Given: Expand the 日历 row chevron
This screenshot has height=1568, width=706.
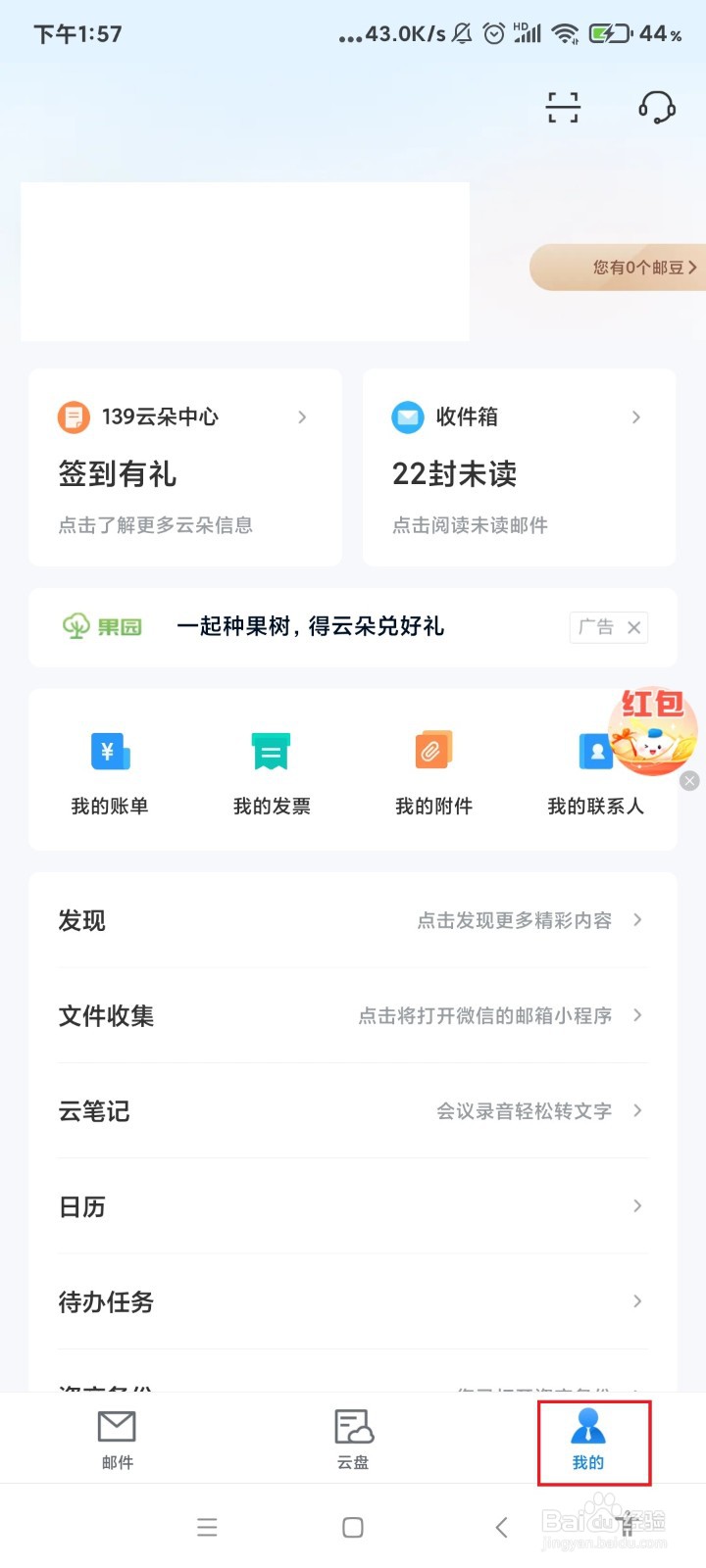Looking at the screenshot, I should pyautogui.click(x=636, y=1206).
